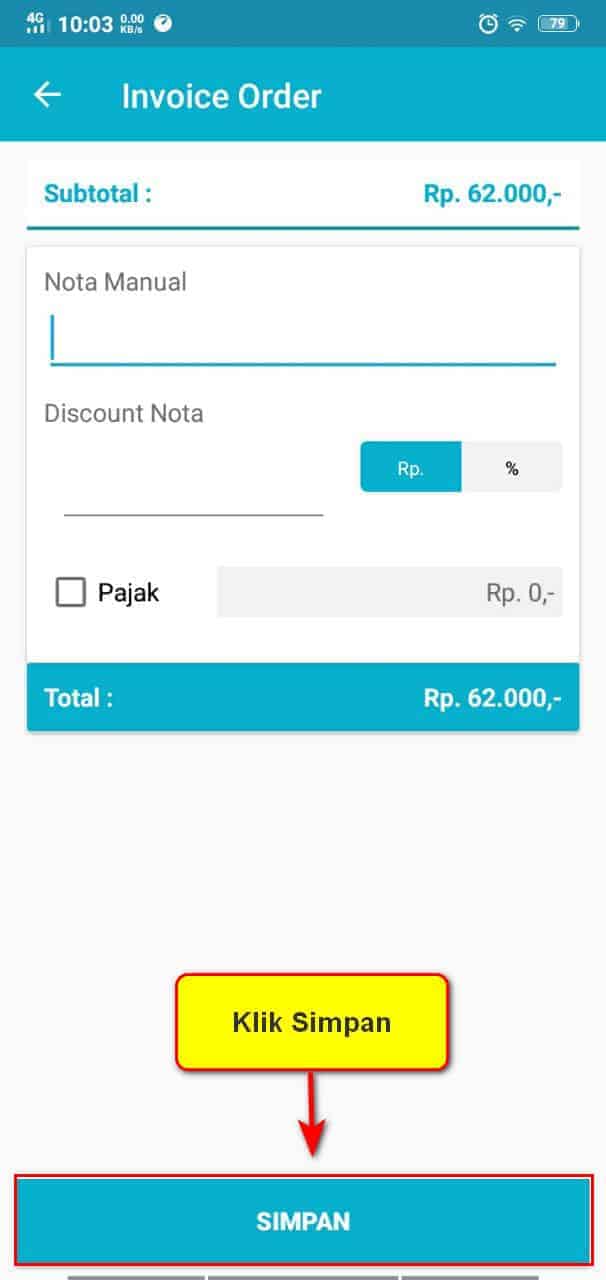Image resolution: width=606 pixels, height=1280 pixels.
Task: Go back using the arrow icon
Action: tap(47, 95)
